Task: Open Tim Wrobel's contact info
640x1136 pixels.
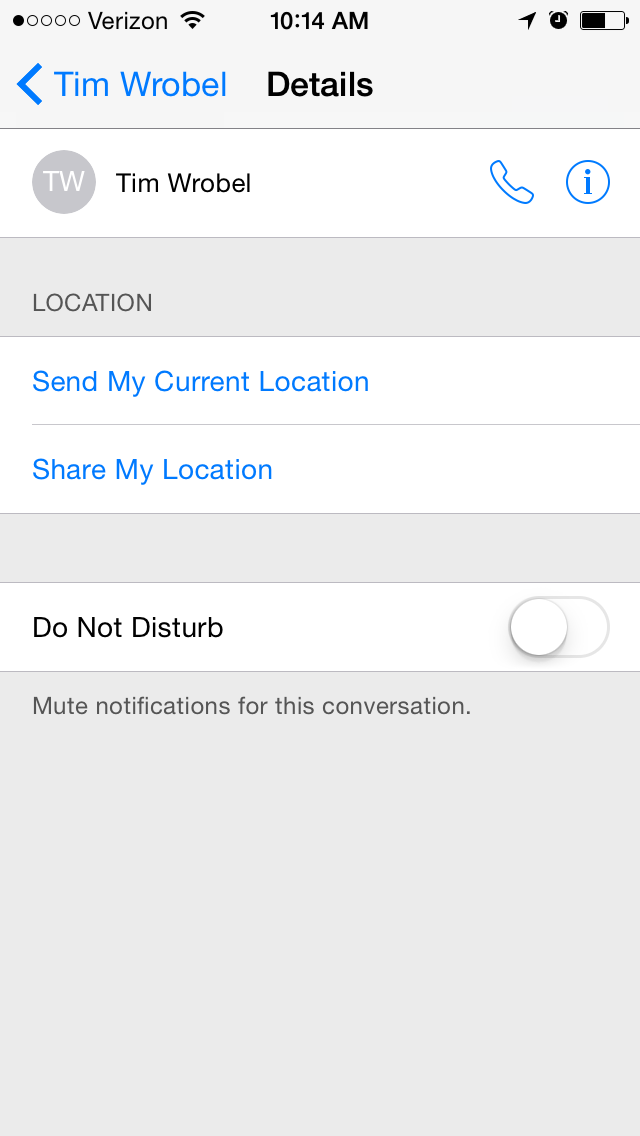Action: (588, 183)
